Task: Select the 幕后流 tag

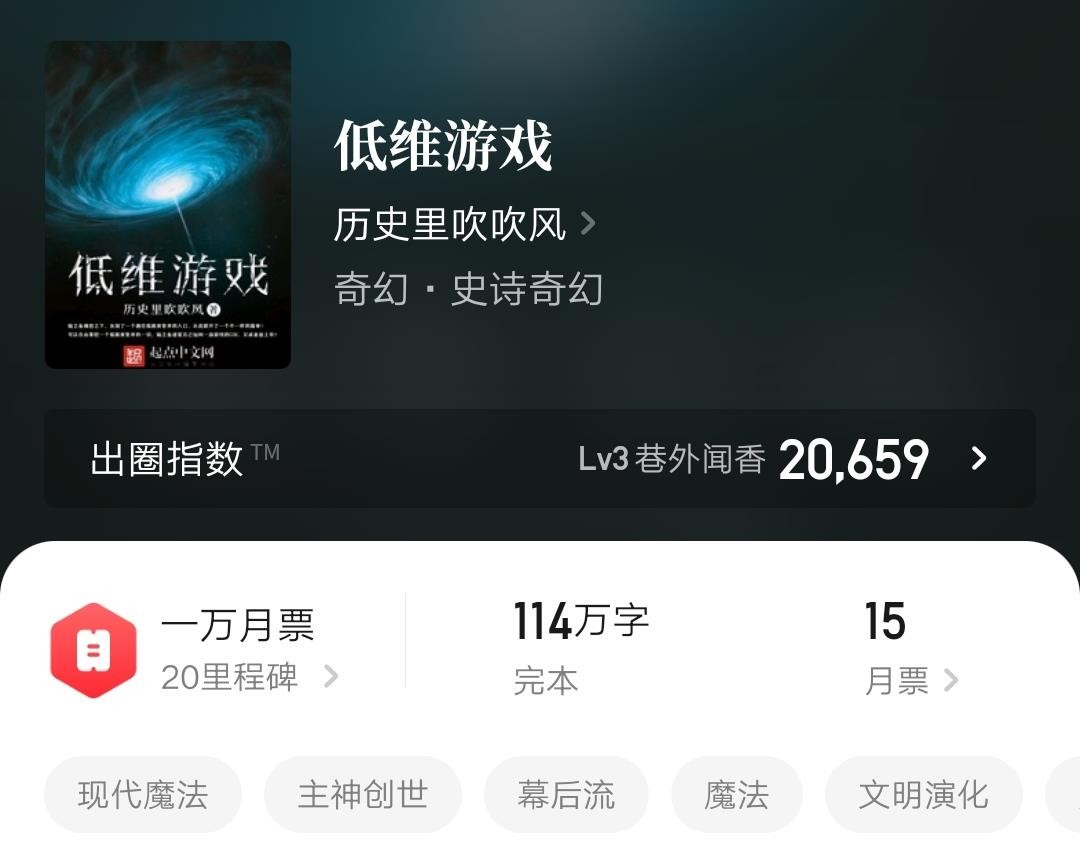Action: pos(566,795)
